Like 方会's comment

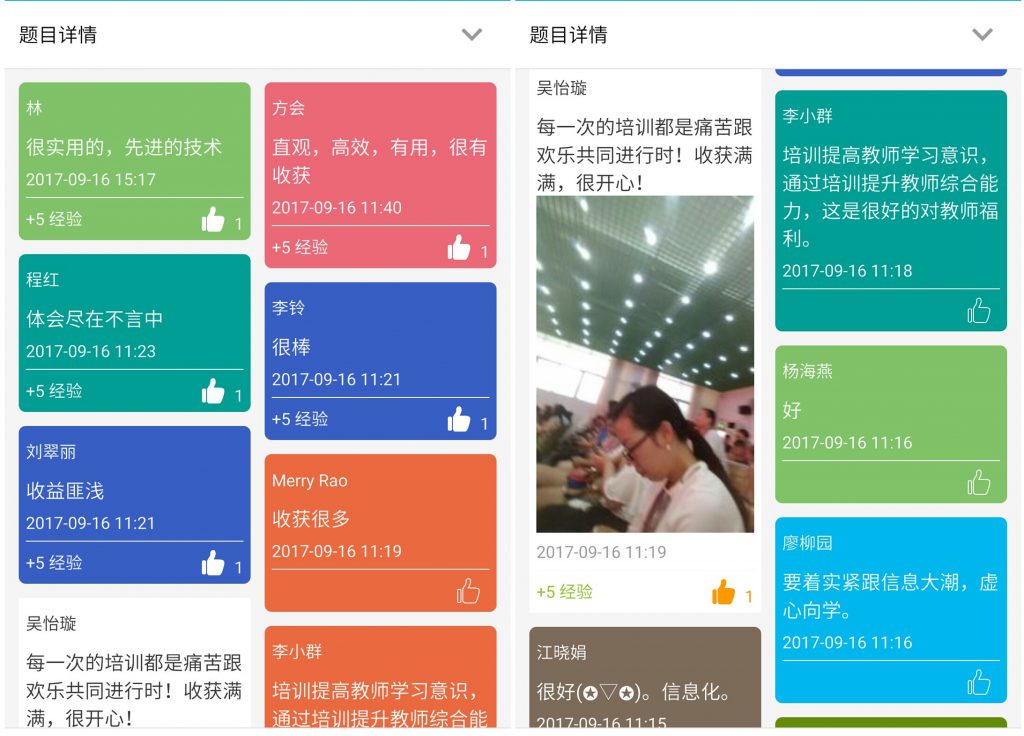[x=459, y=248]
